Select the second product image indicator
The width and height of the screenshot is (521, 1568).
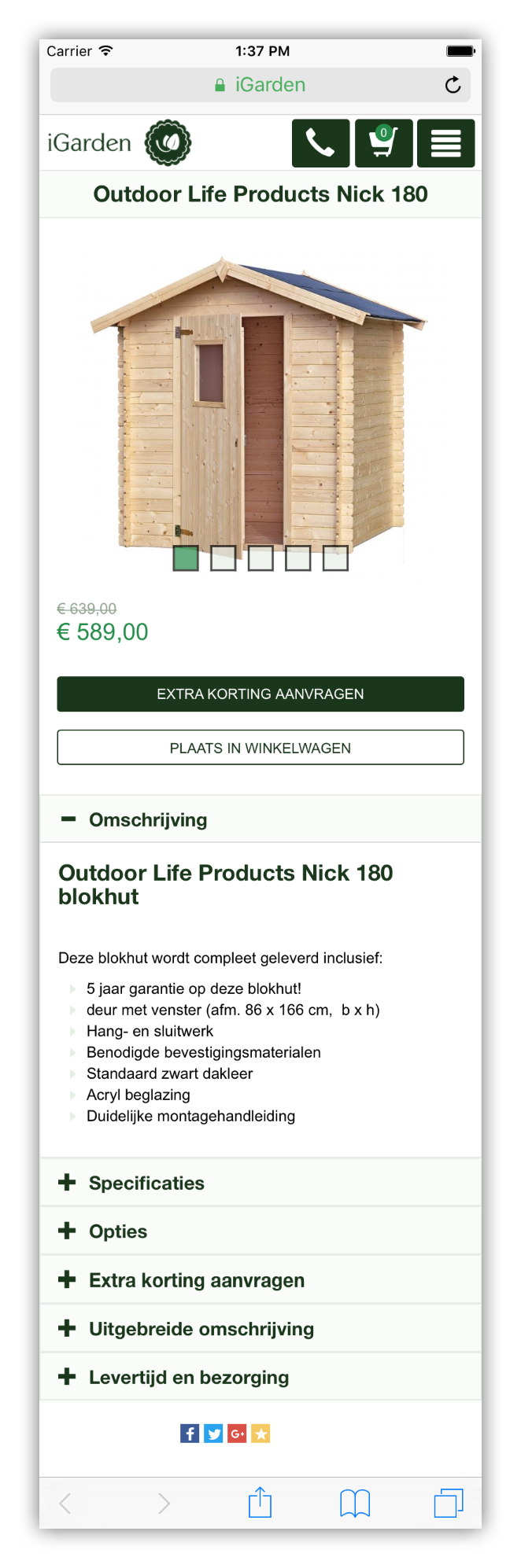224,558
